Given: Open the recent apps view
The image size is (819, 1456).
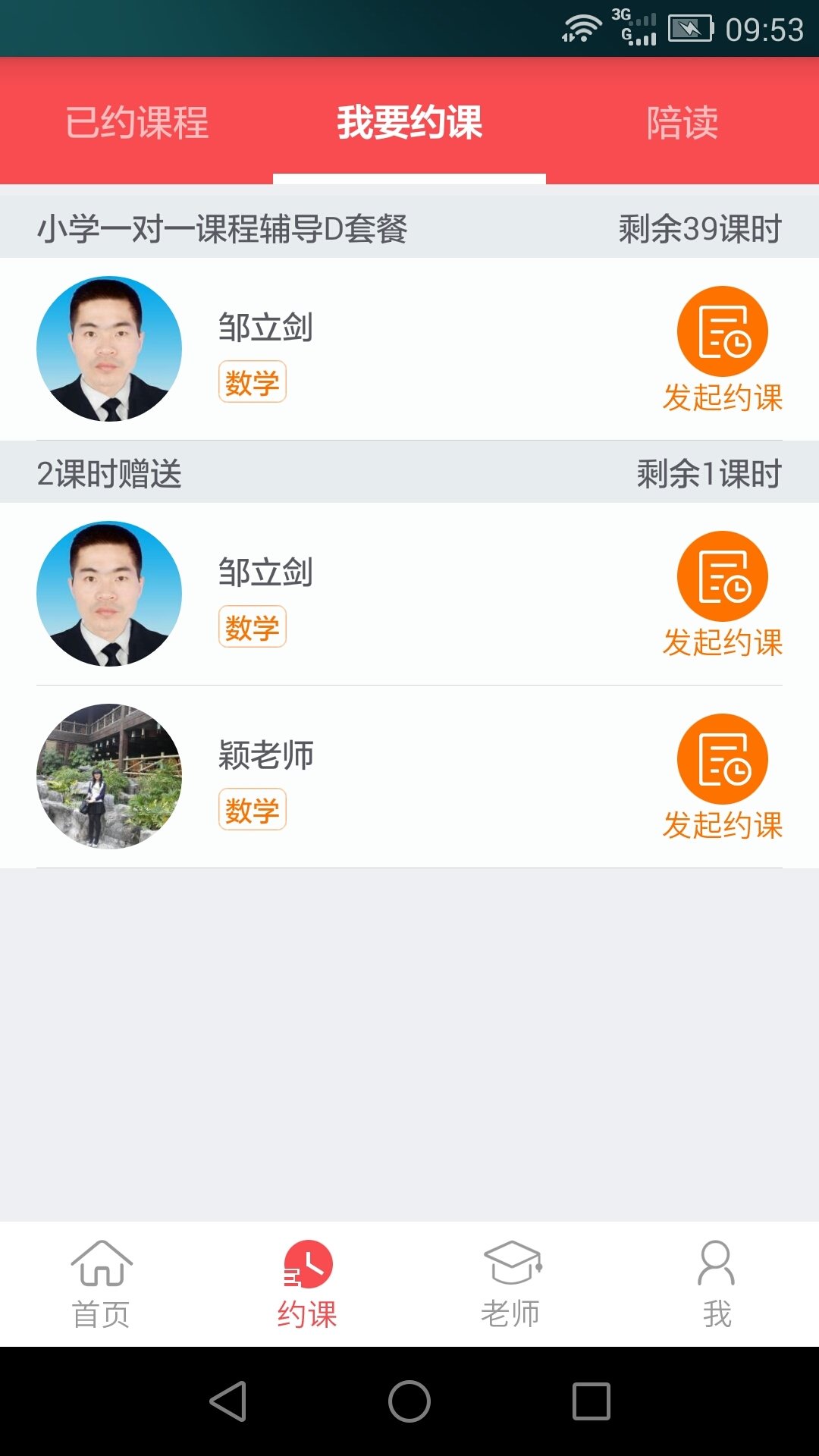Looking at the screenshot, I should [x=591, y=1401].
